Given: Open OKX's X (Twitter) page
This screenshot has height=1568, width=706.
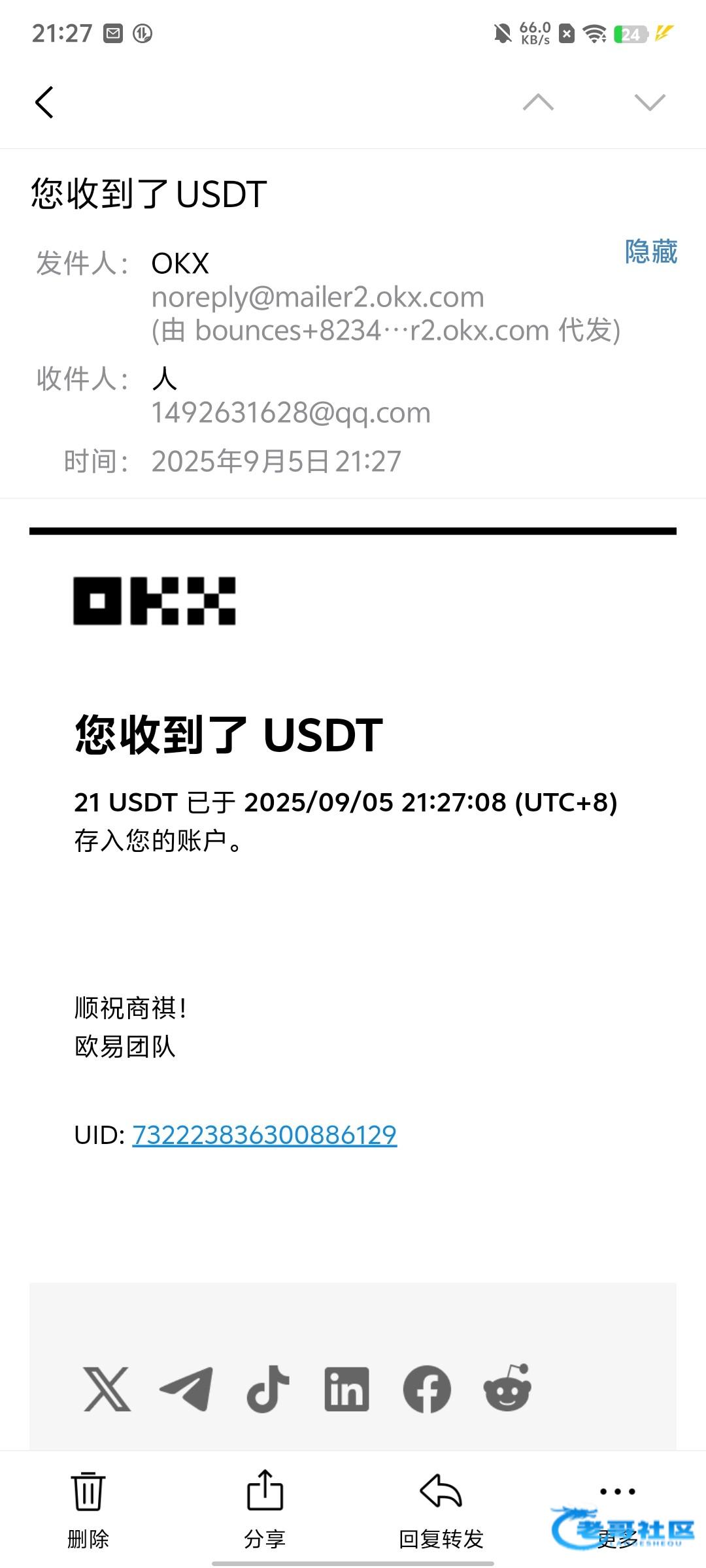Looking at the screenshot, I should pos(107,1388).
